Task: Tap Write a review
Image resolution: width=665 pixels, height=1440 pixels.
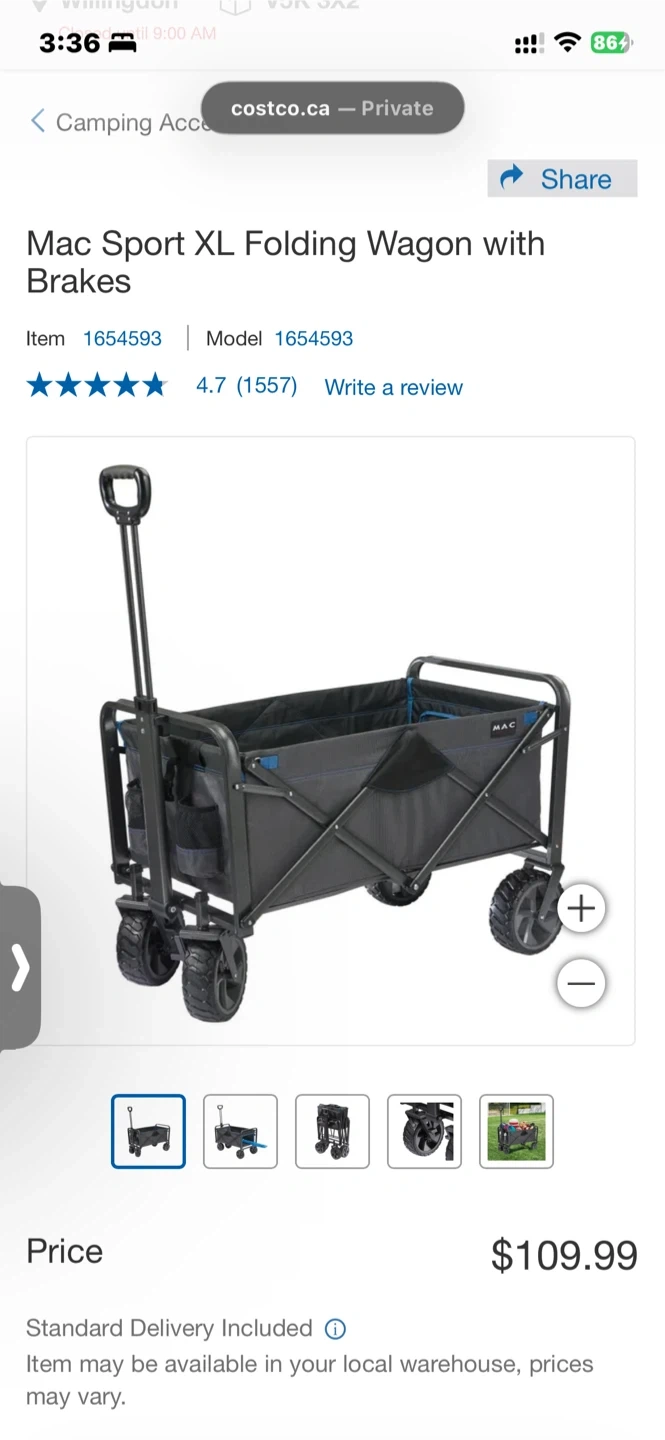Action: point(394,387)
